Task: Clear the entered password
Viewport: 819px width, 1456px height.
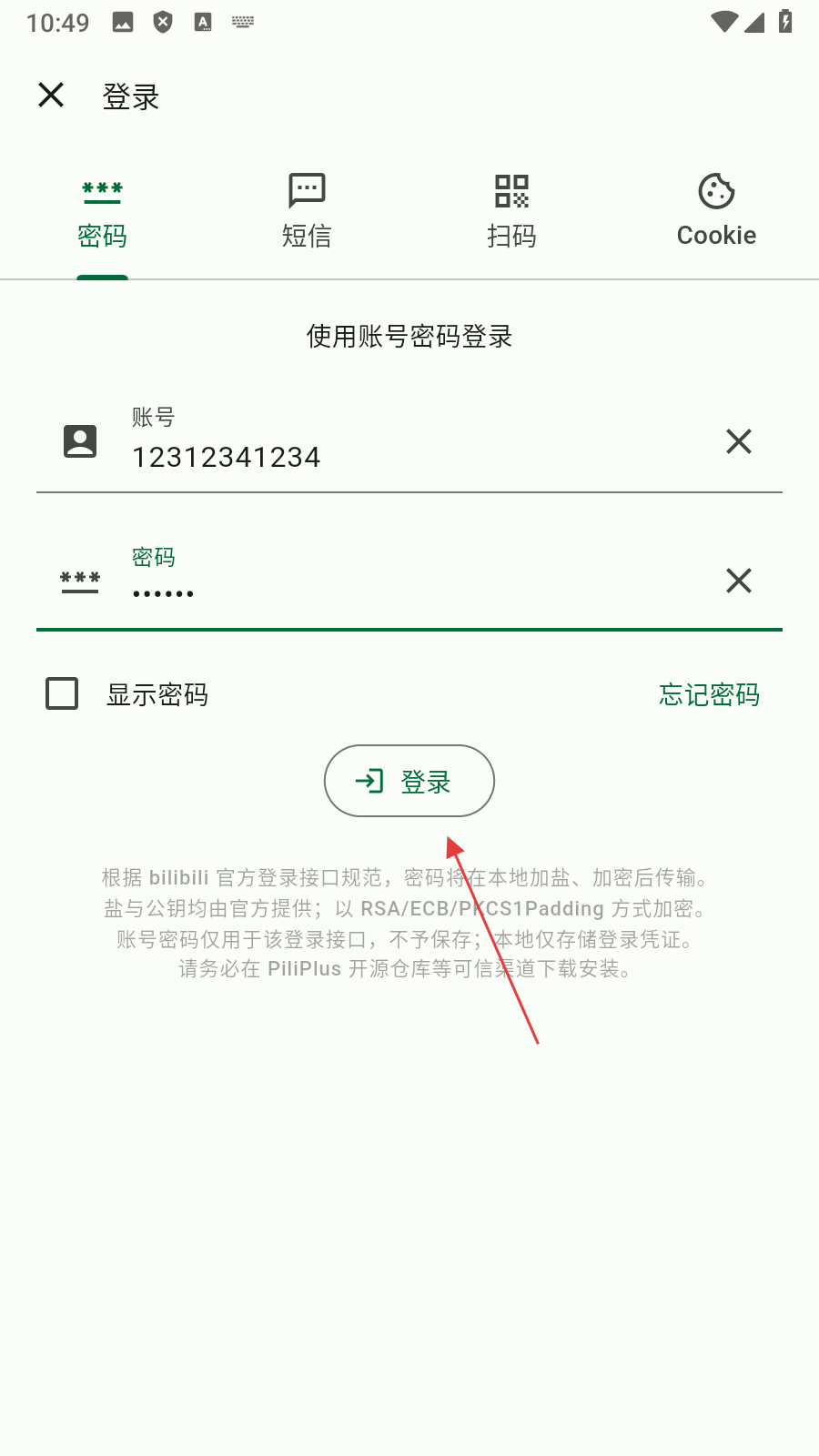Action: pos(738,581)
